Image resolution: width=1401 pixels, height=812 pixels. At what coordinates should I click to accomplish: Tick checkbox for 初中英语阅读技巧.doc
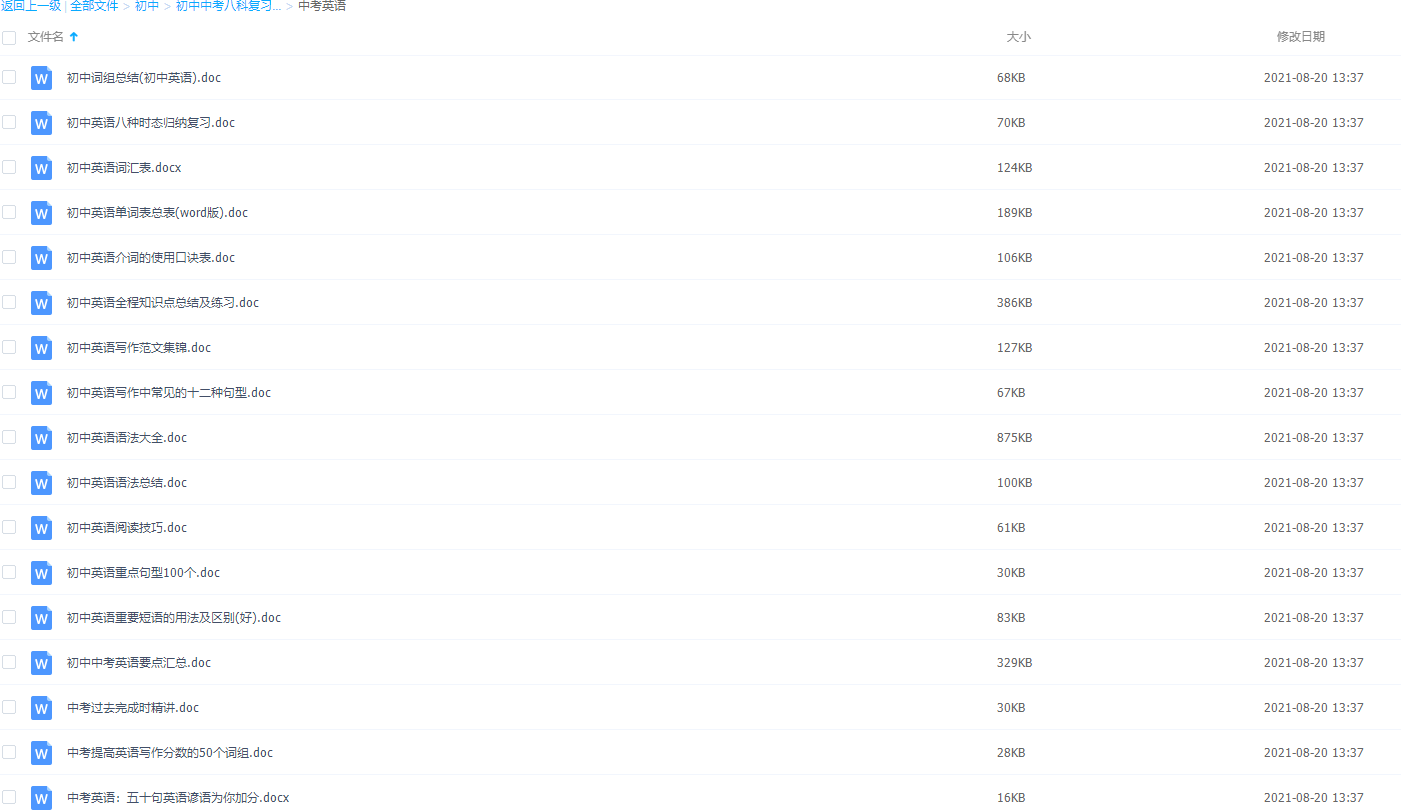coord(9,527)
